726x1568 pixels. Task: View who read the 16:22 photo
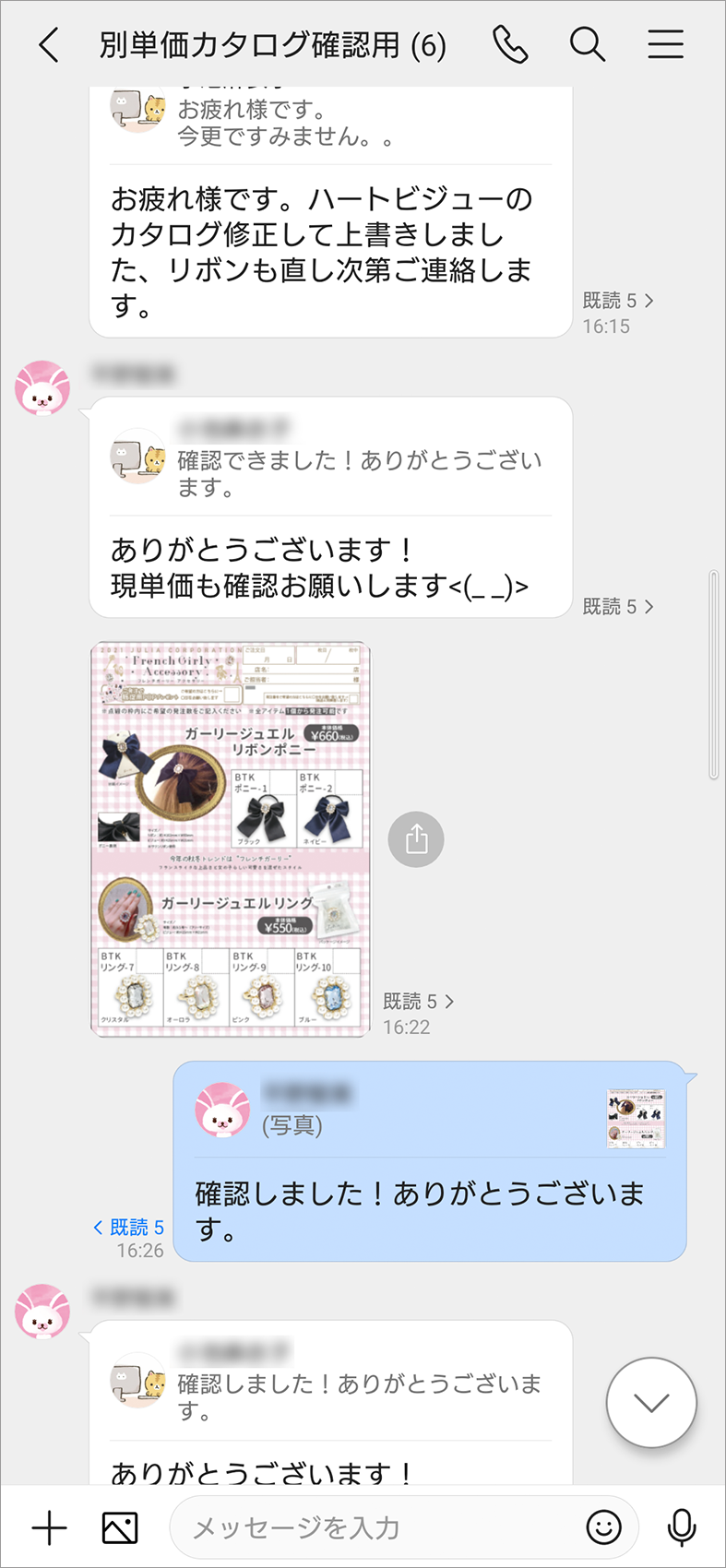419,1002
